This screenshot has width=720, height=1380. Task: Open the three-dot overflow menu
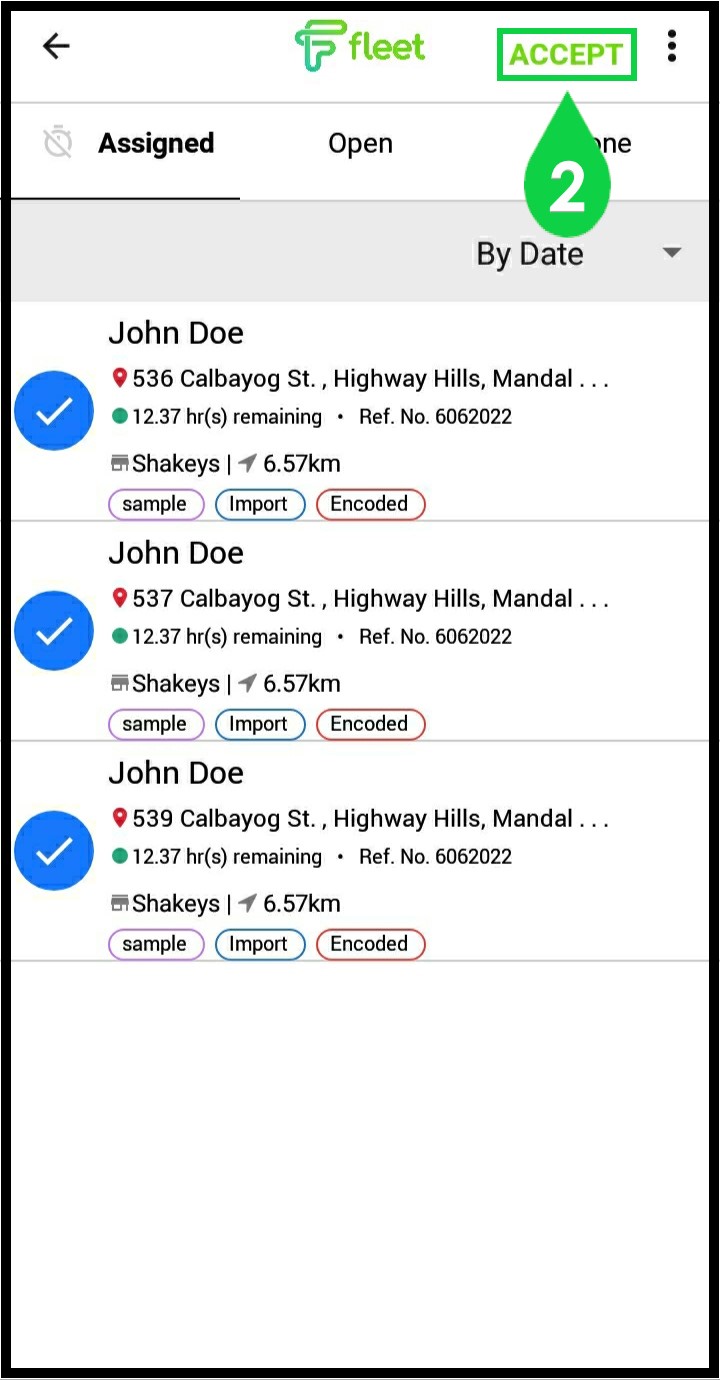(x=672, y=46)
